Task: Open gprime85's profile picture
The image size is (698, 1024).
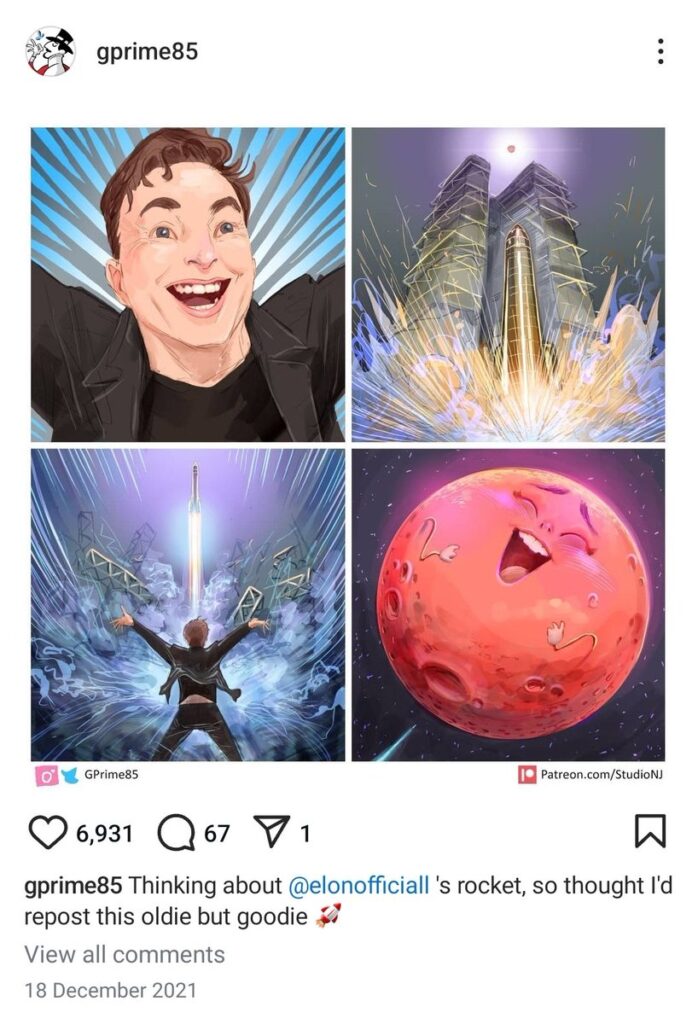Action: [50, 51]
